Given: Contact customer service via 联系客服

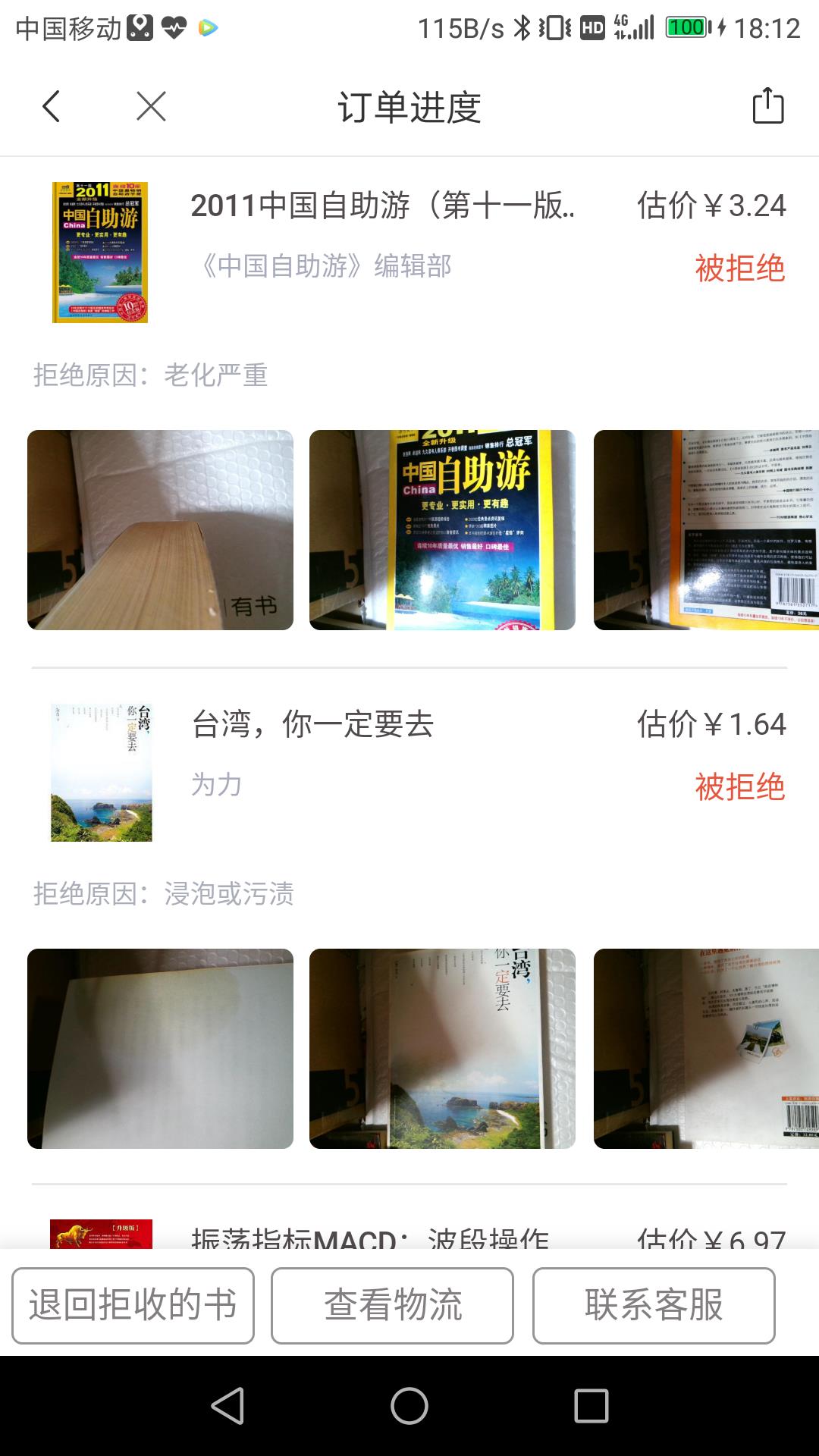Looking at the screenshot, I should click(653, 1305).
